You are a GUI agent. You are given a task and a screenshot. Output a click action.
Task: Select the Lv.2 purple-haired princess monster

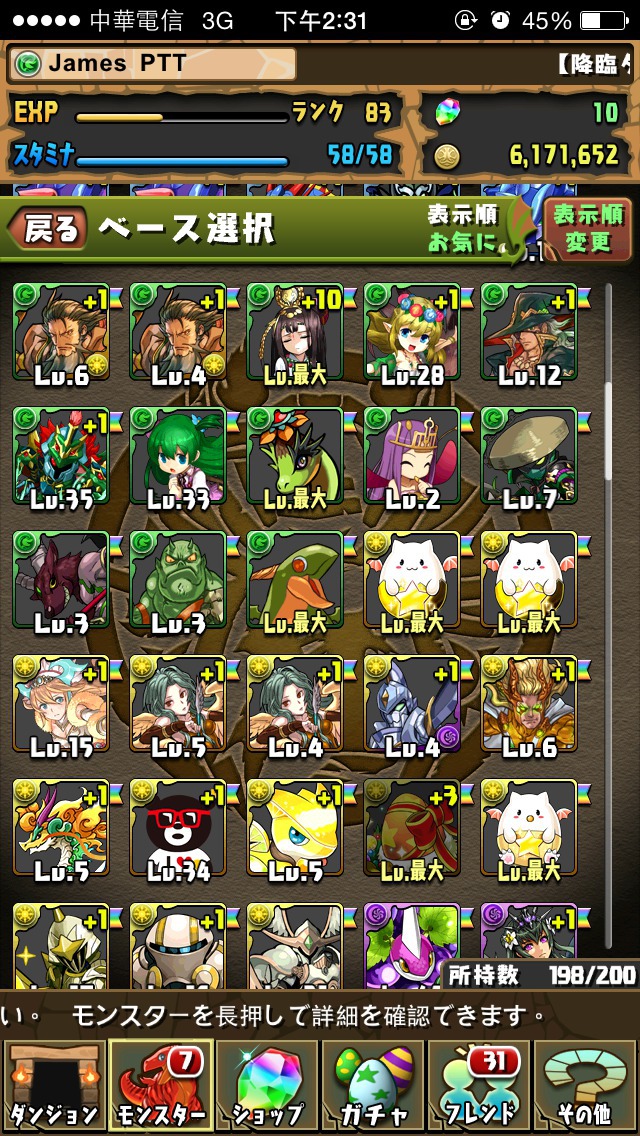(x=412, y=456)
